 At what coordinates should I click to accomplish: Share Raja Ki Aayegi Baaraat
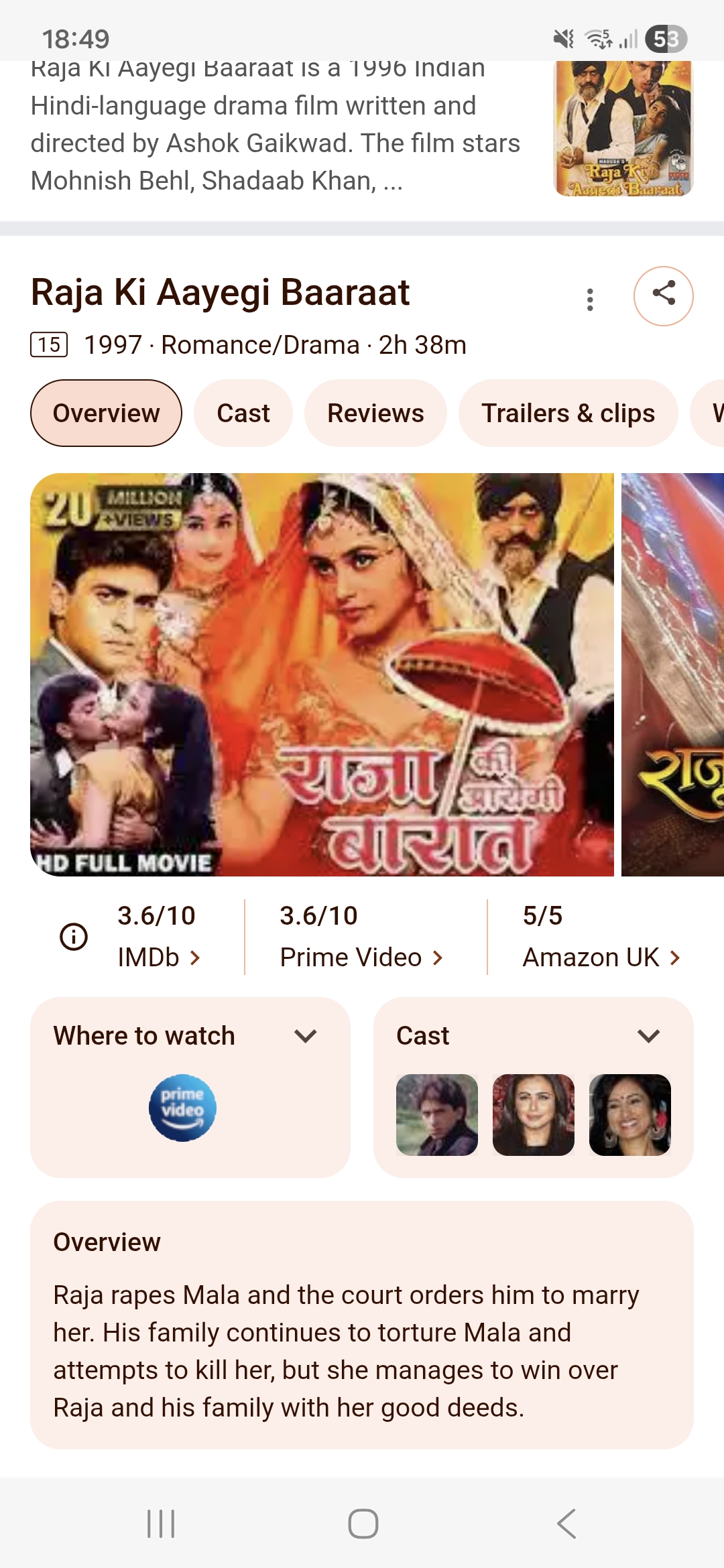coord(663,296)
